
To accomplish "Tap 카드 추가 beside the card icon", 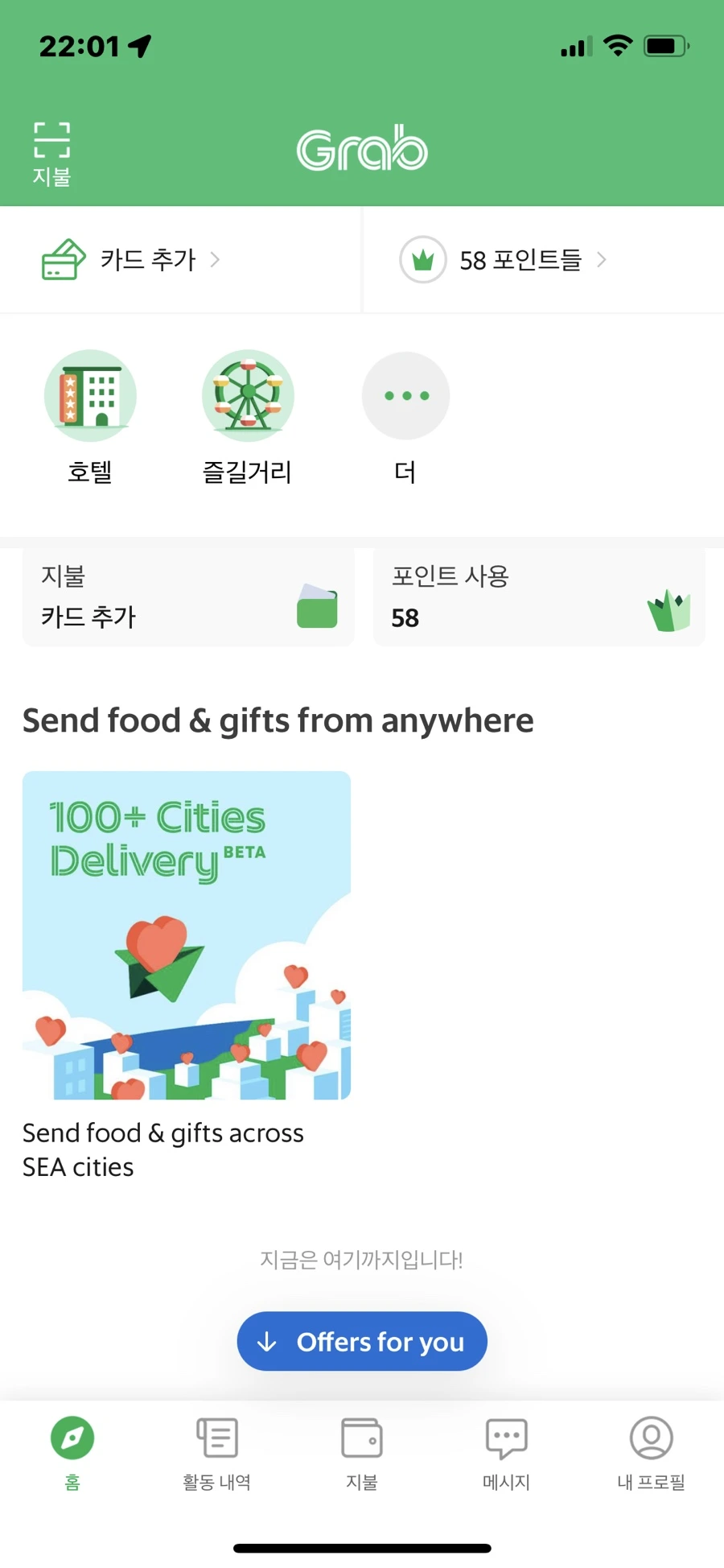I will (147, 260).
